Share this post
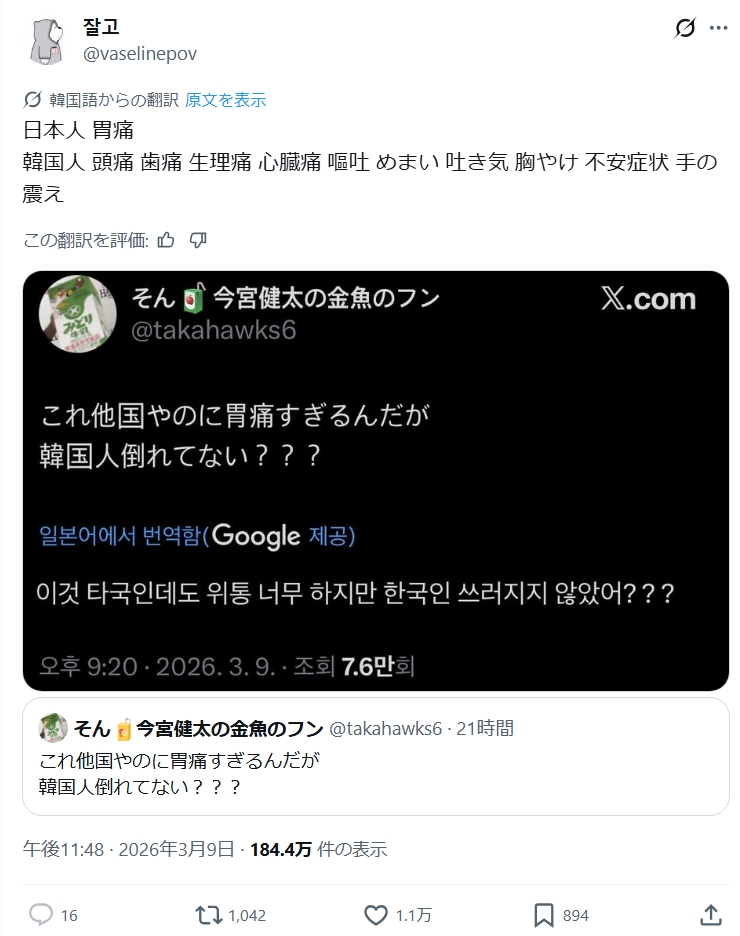Image resolution: width=740 pixels, height=936 pixels. [x=710, y=914]
